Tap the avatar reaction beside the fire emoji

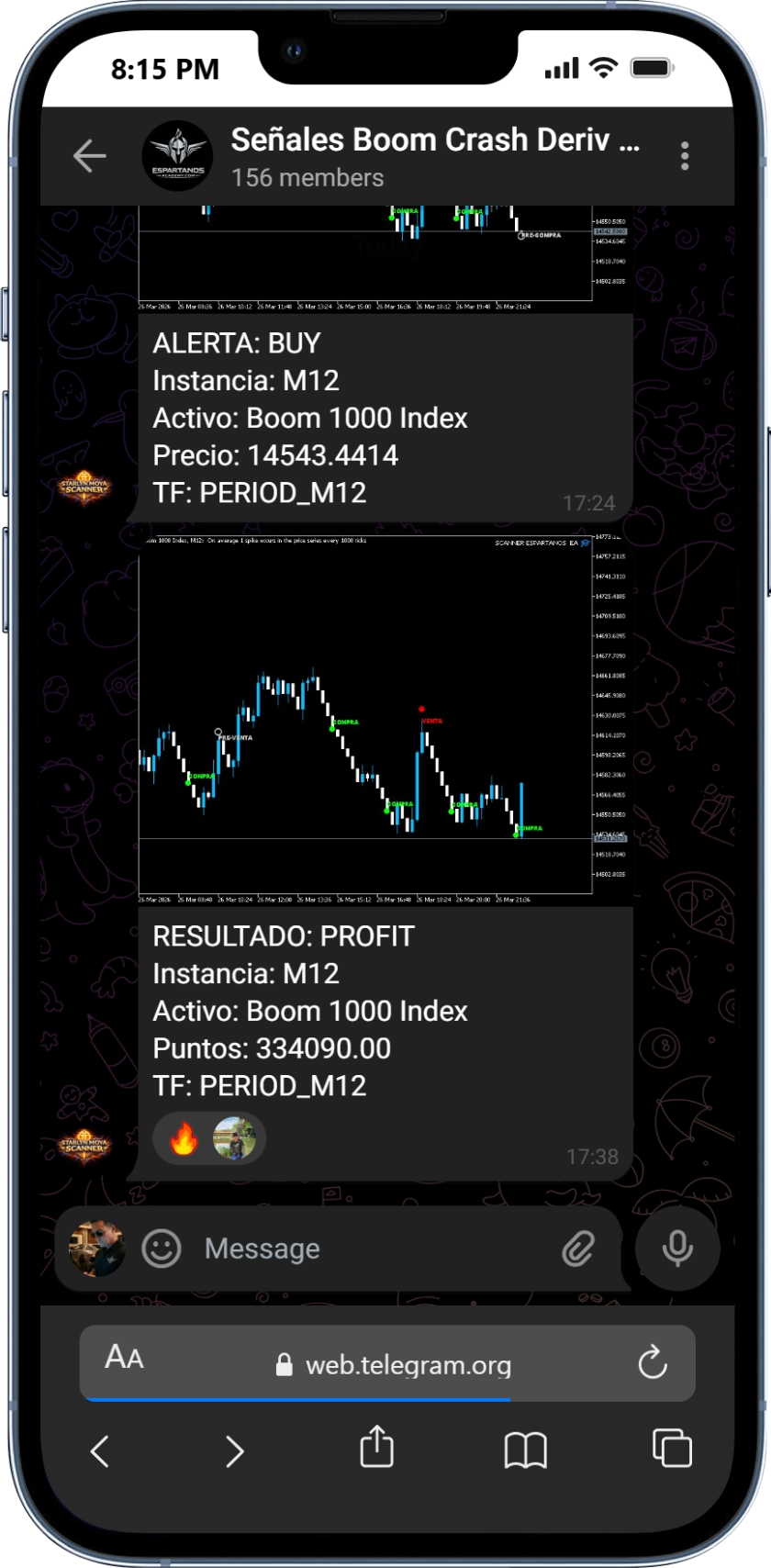[x=235, y=1138]
